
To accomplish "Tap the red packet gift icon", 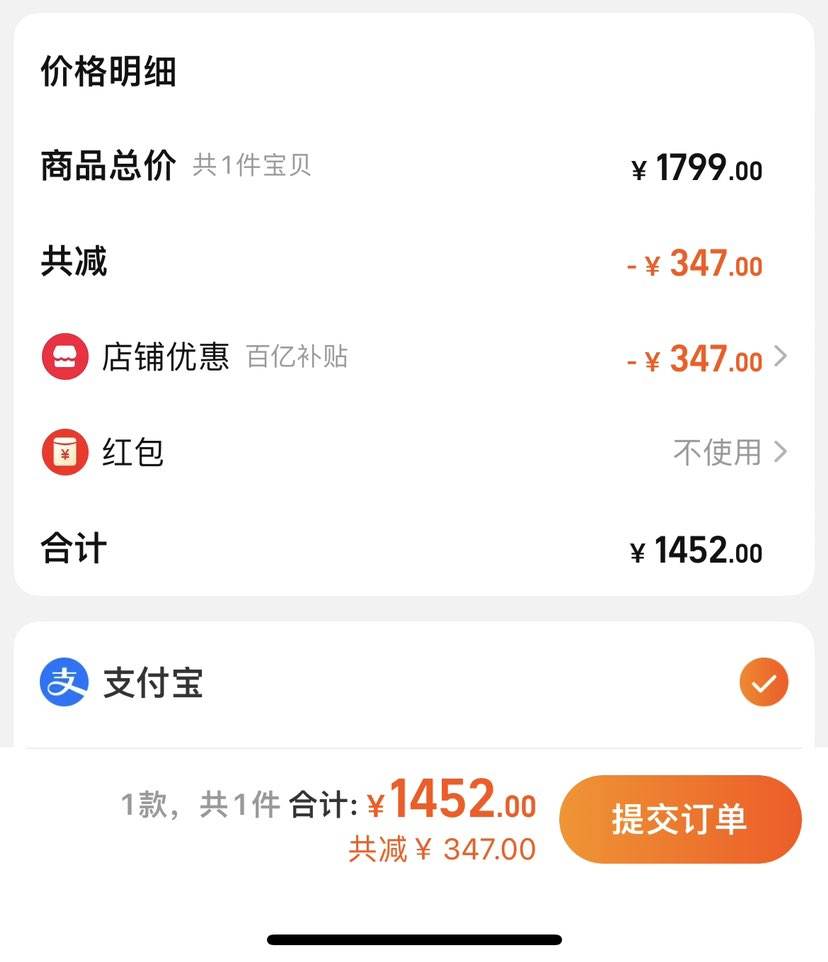I will point(64,452).
